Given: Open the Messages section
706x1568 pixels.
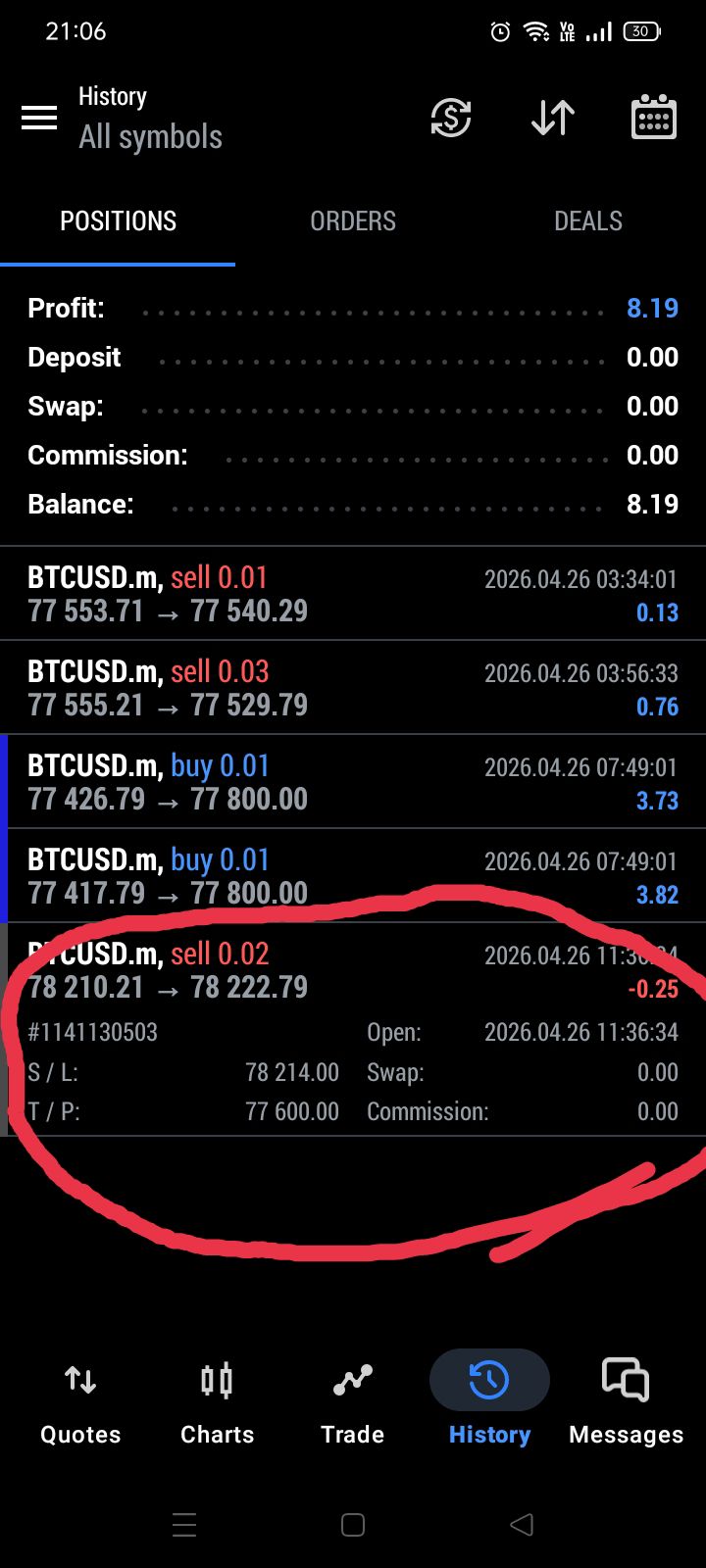Looking at the screenshot, I should tap(626, 1403).
